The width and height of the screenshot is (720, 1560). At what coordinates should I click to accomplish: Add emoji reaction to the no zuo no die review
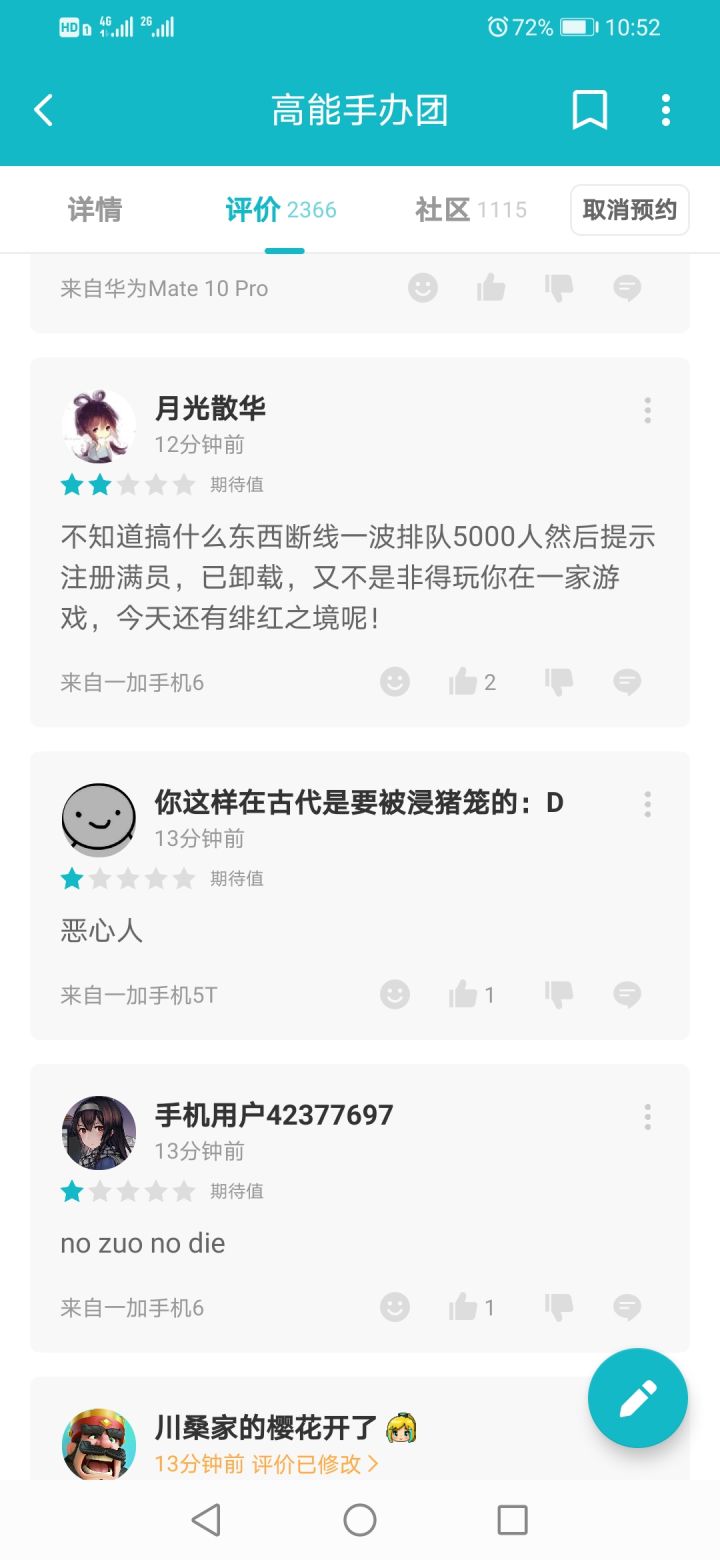pyautogui.click(x=395, y=1307)
